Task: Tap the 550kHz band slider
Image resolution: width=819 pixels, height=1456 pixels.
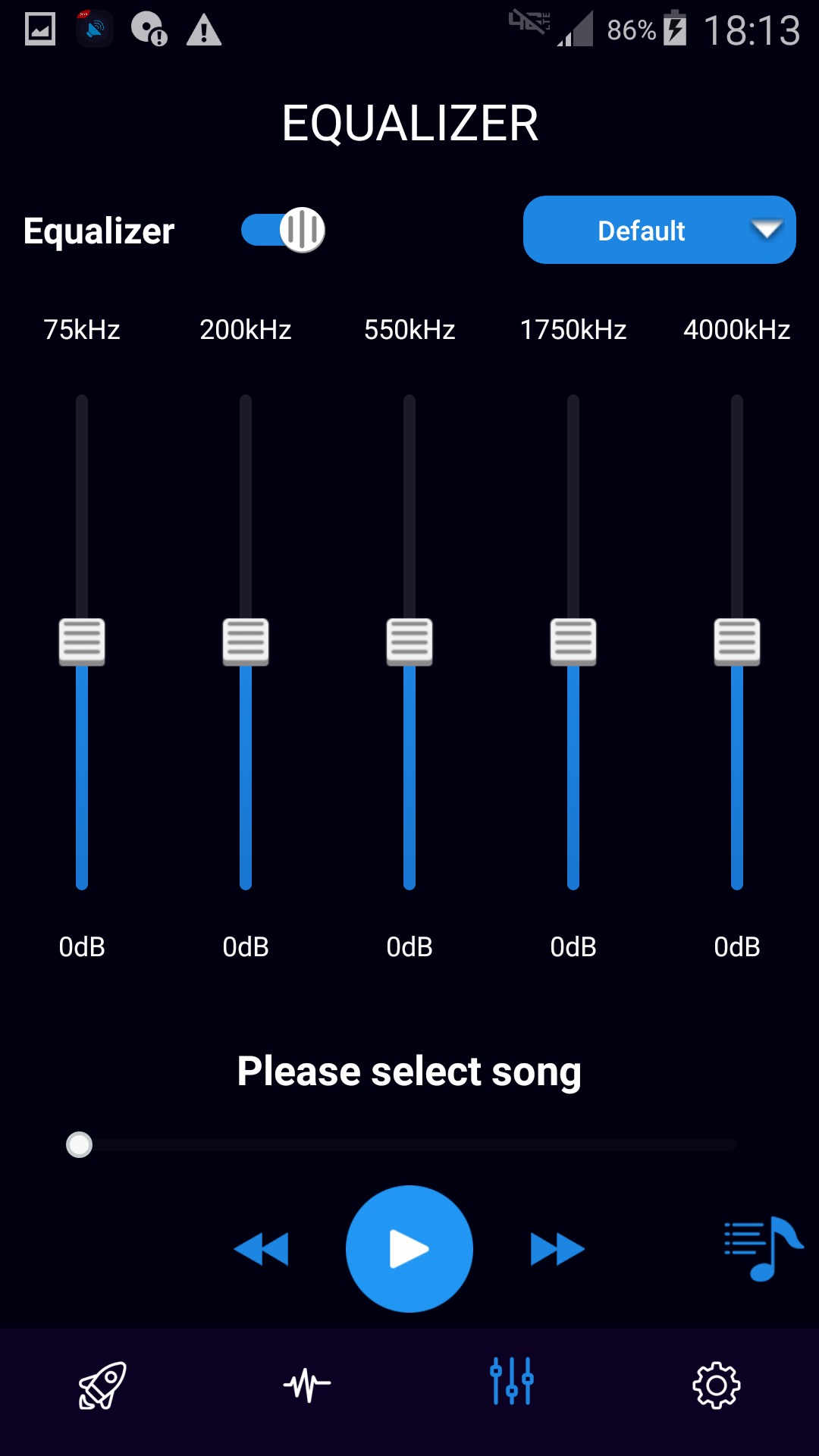Action: 409,642
